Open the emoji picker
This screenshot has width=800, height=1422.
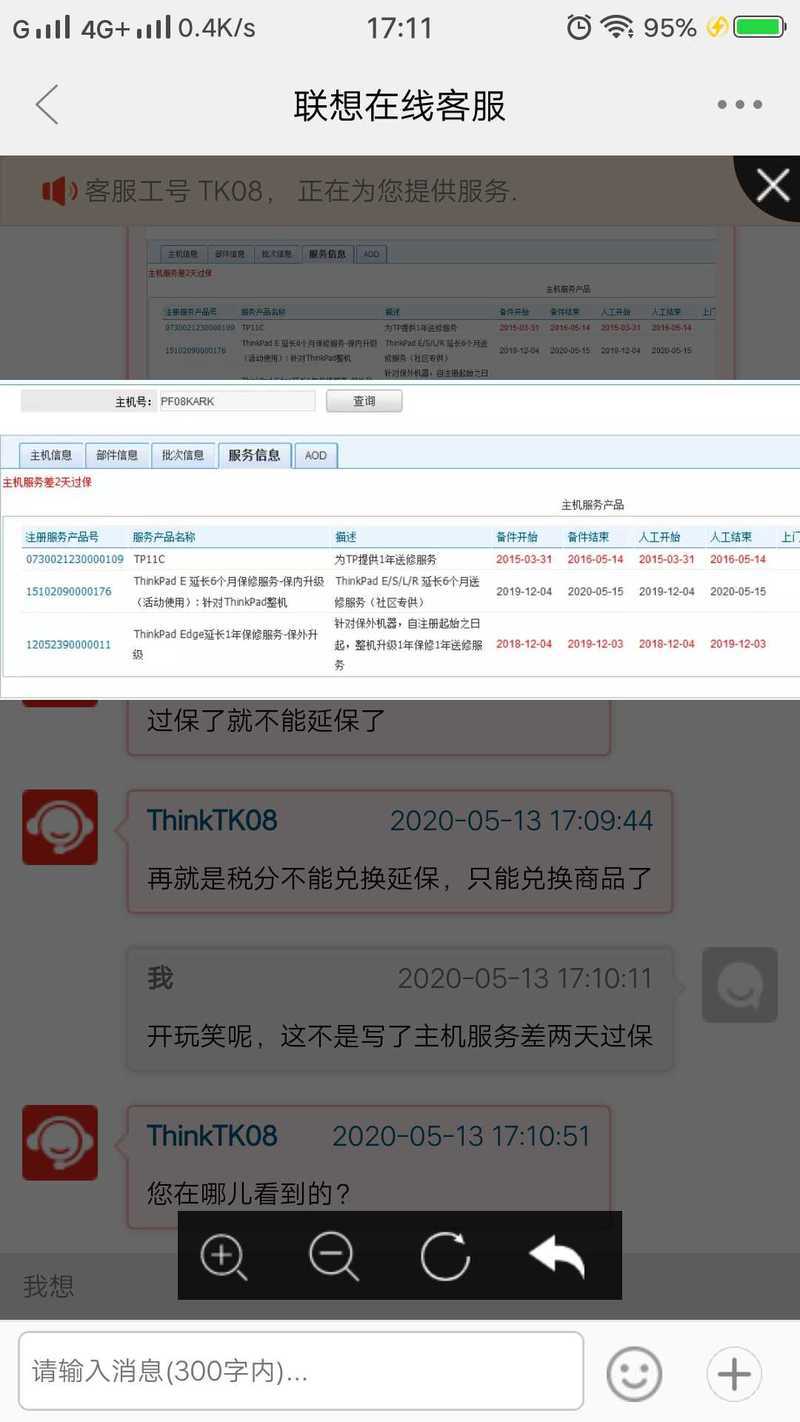point(634,1373)
